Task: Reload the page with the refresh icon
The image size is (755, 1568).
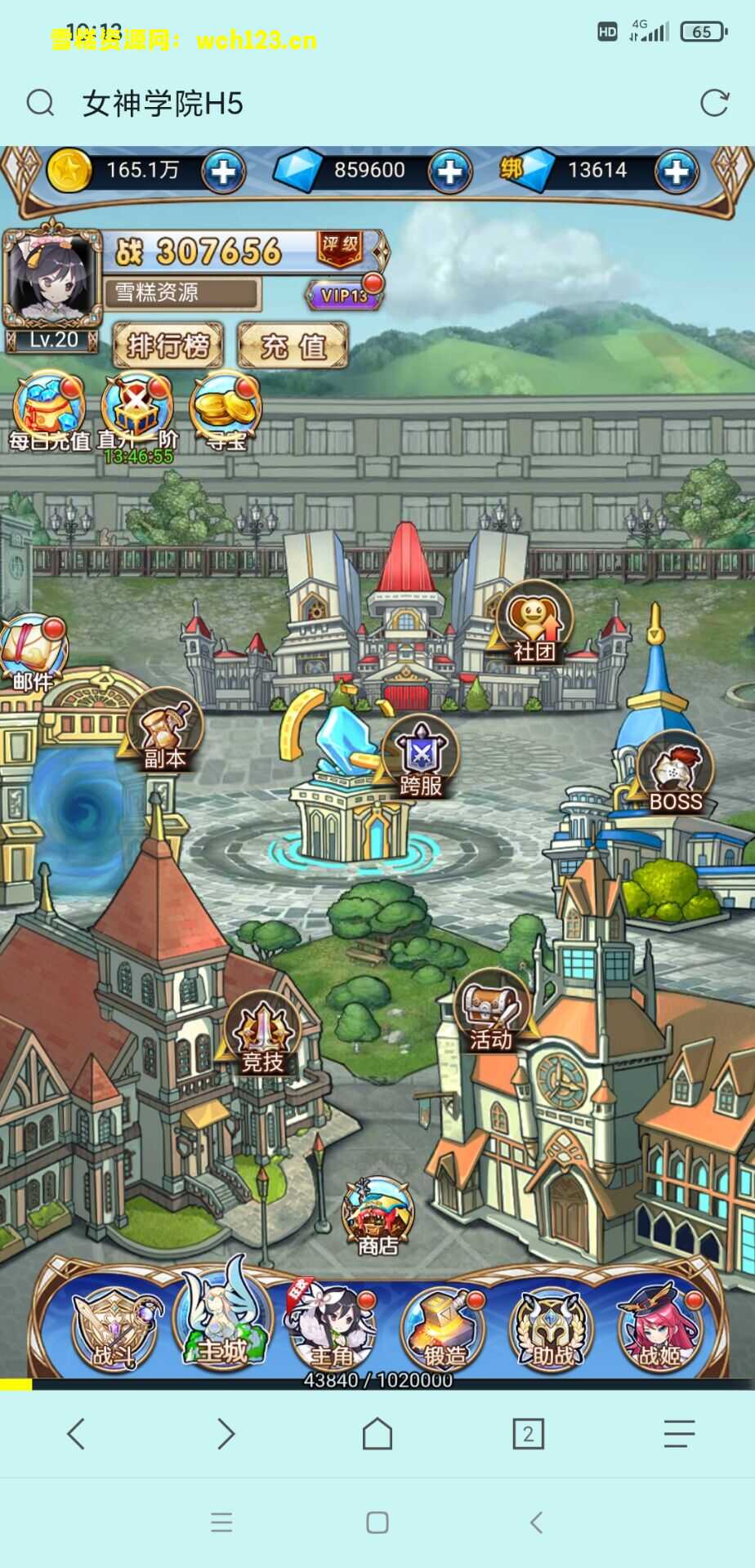Action: [x=714, y=103]
